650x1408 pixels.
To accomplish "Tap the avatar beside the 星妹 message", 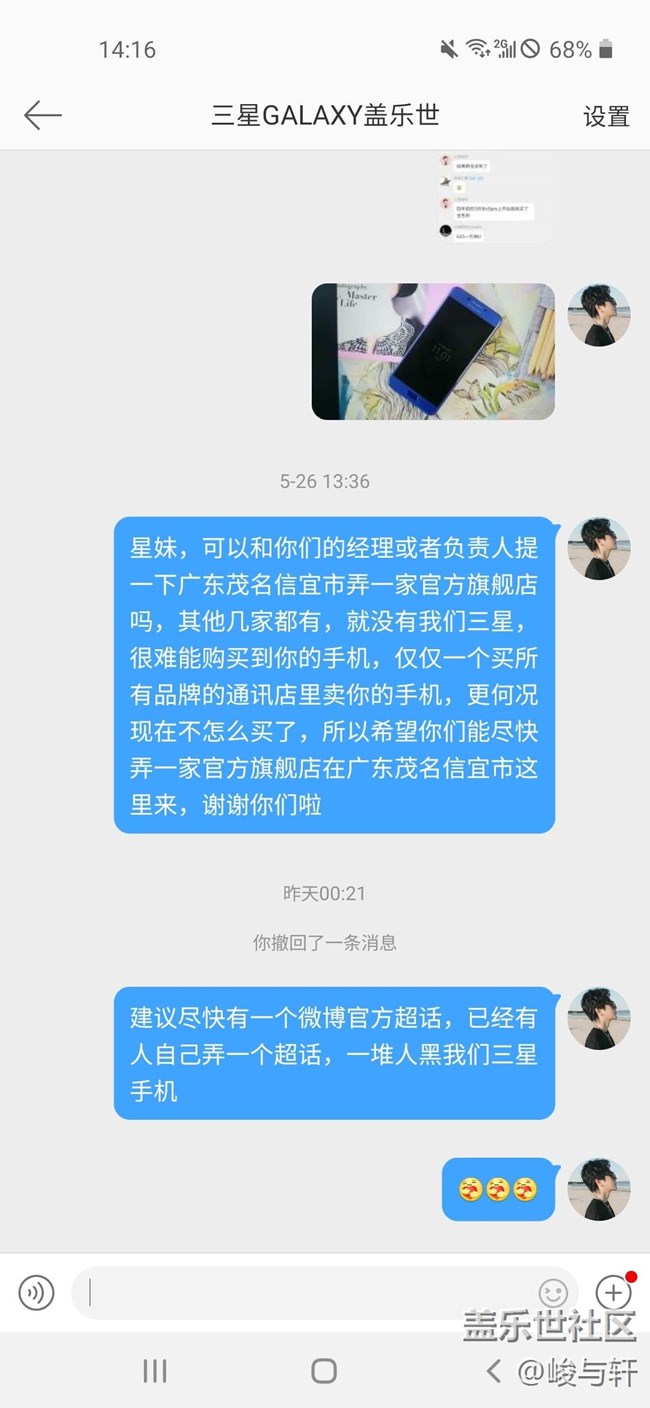I will click(x=598, y=549).
